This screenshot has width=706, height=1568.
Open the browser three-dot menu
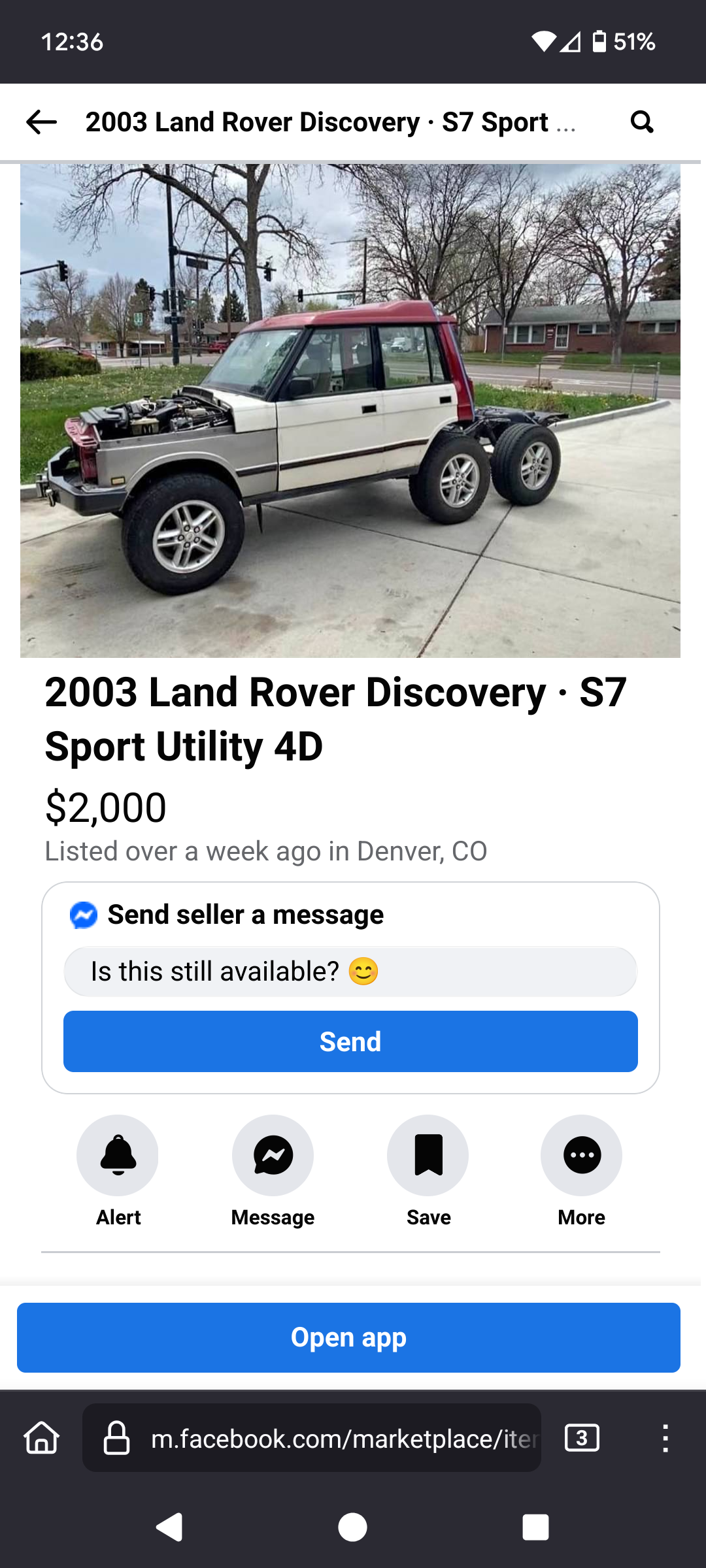(x=665, y=1438)
